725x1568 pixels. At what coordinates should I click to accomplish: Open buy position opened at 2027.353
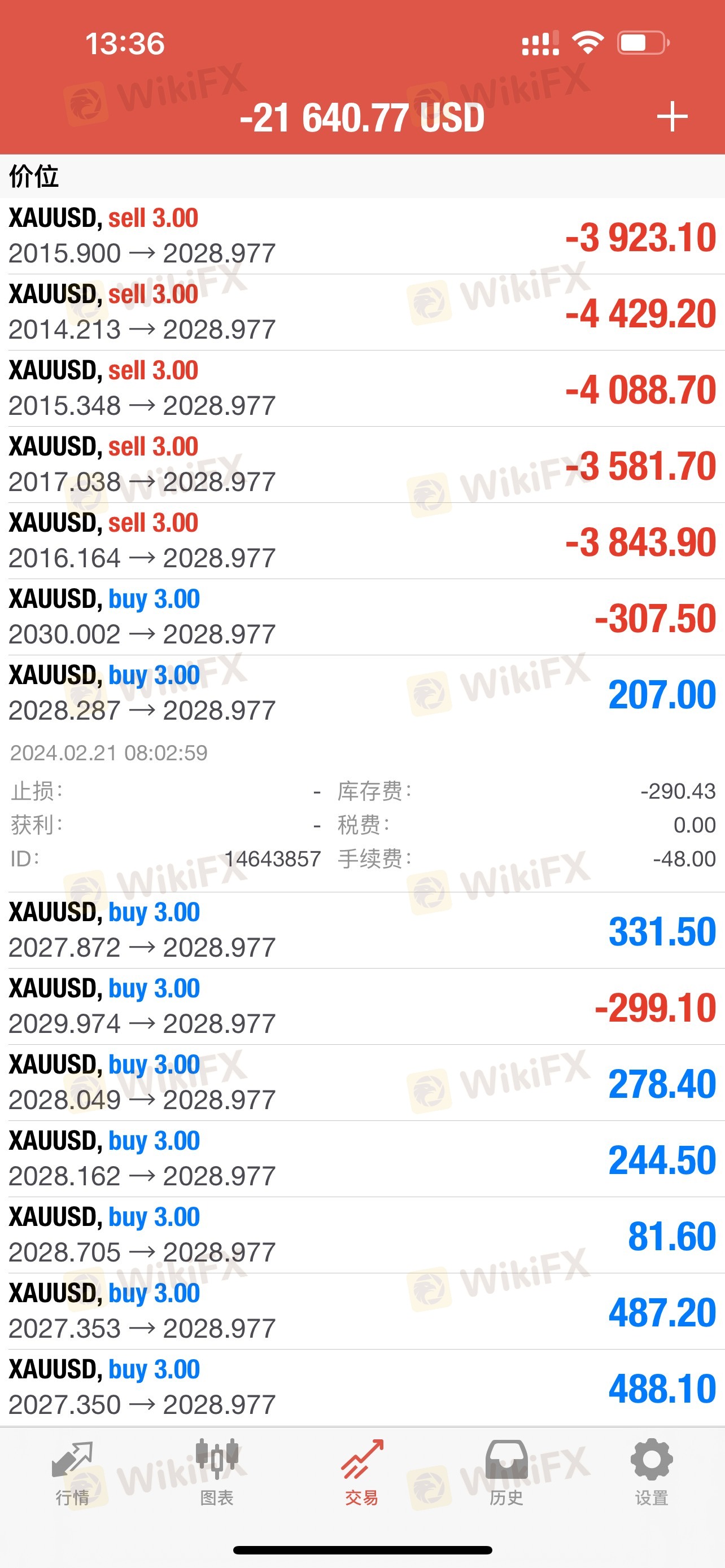[362, 1311]
